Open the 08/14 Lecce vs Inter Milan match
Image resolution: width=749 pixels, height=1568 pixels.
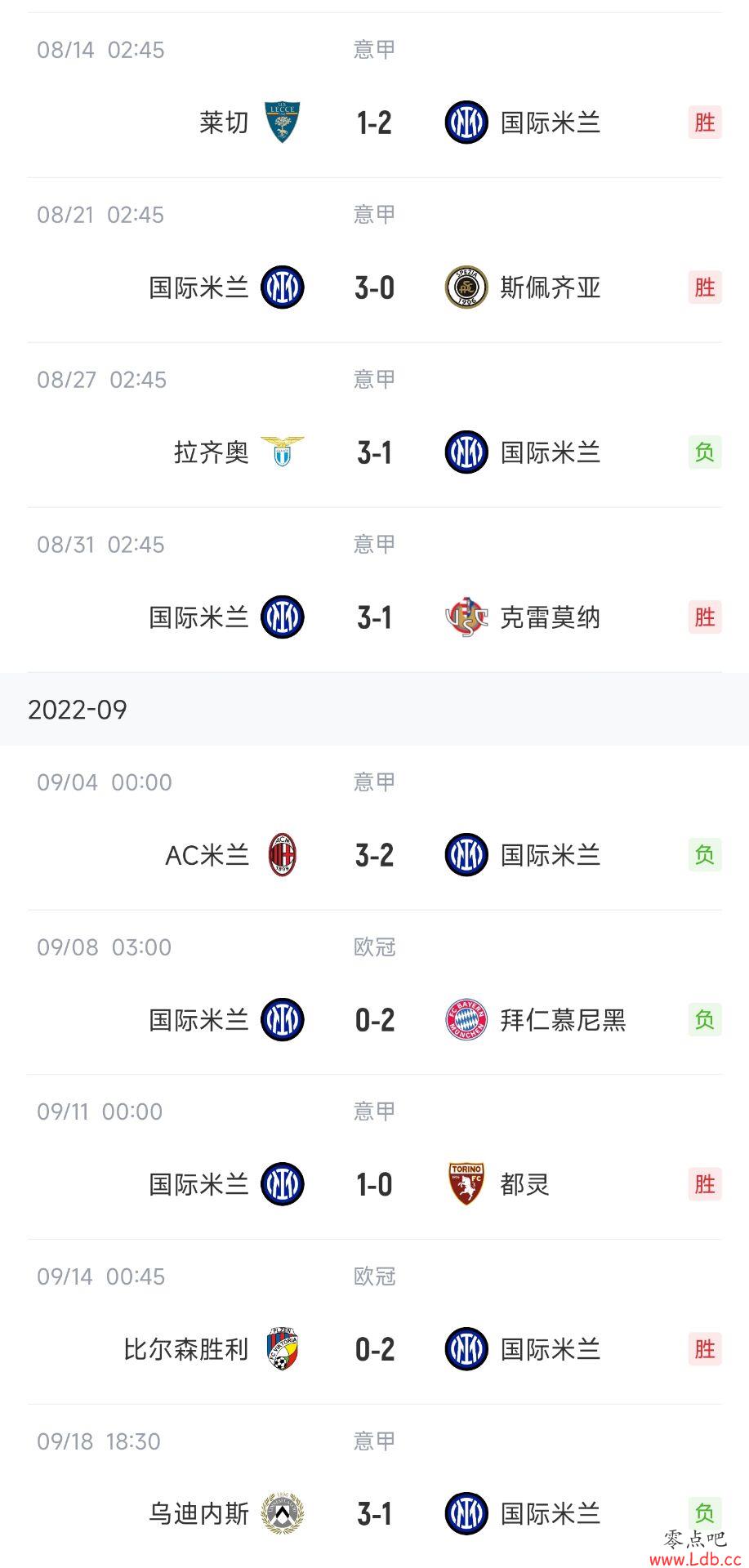(374, 96)
